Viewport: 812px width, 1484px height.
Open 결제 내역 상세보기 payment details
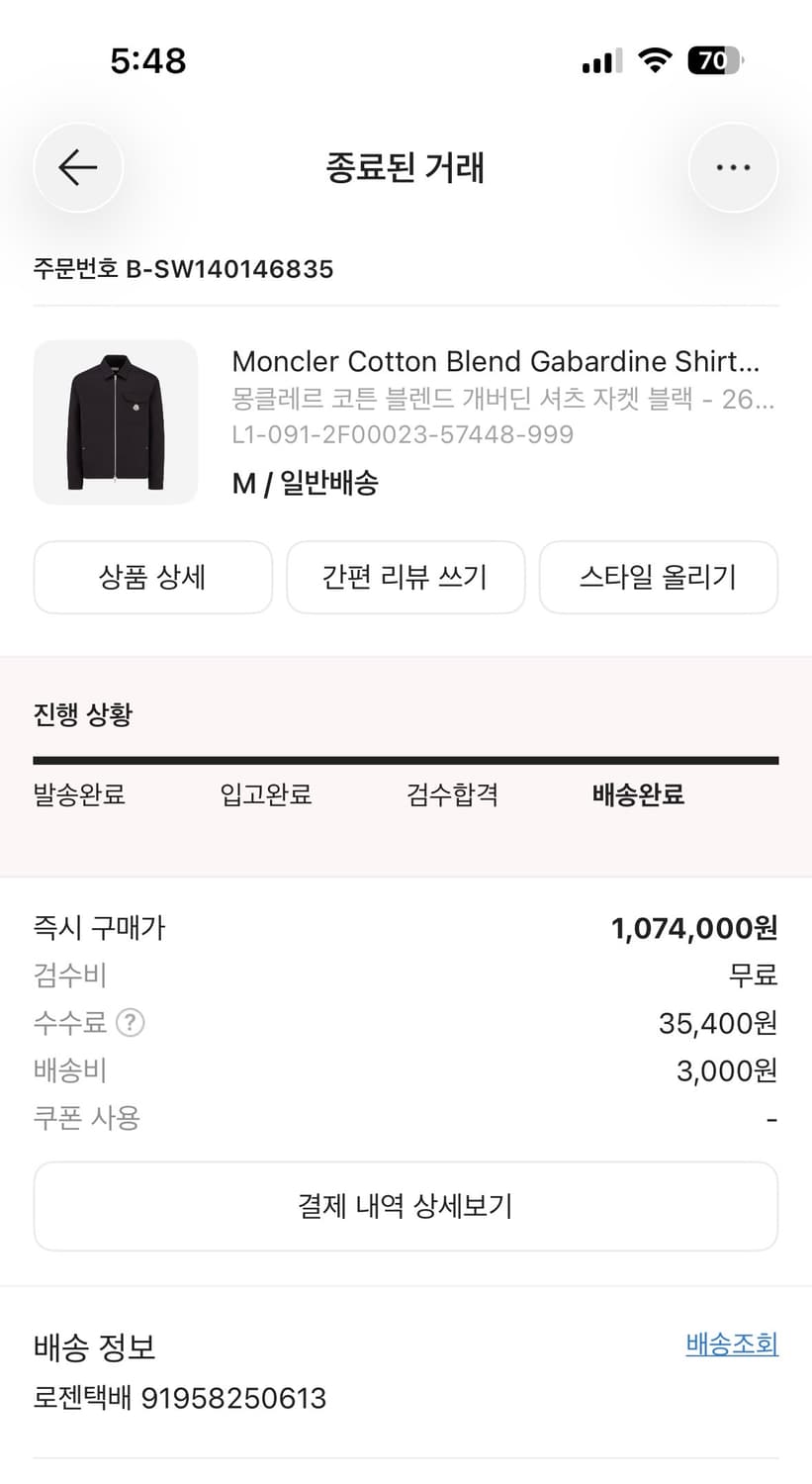pyautogui.click(x=406, y=1205)
